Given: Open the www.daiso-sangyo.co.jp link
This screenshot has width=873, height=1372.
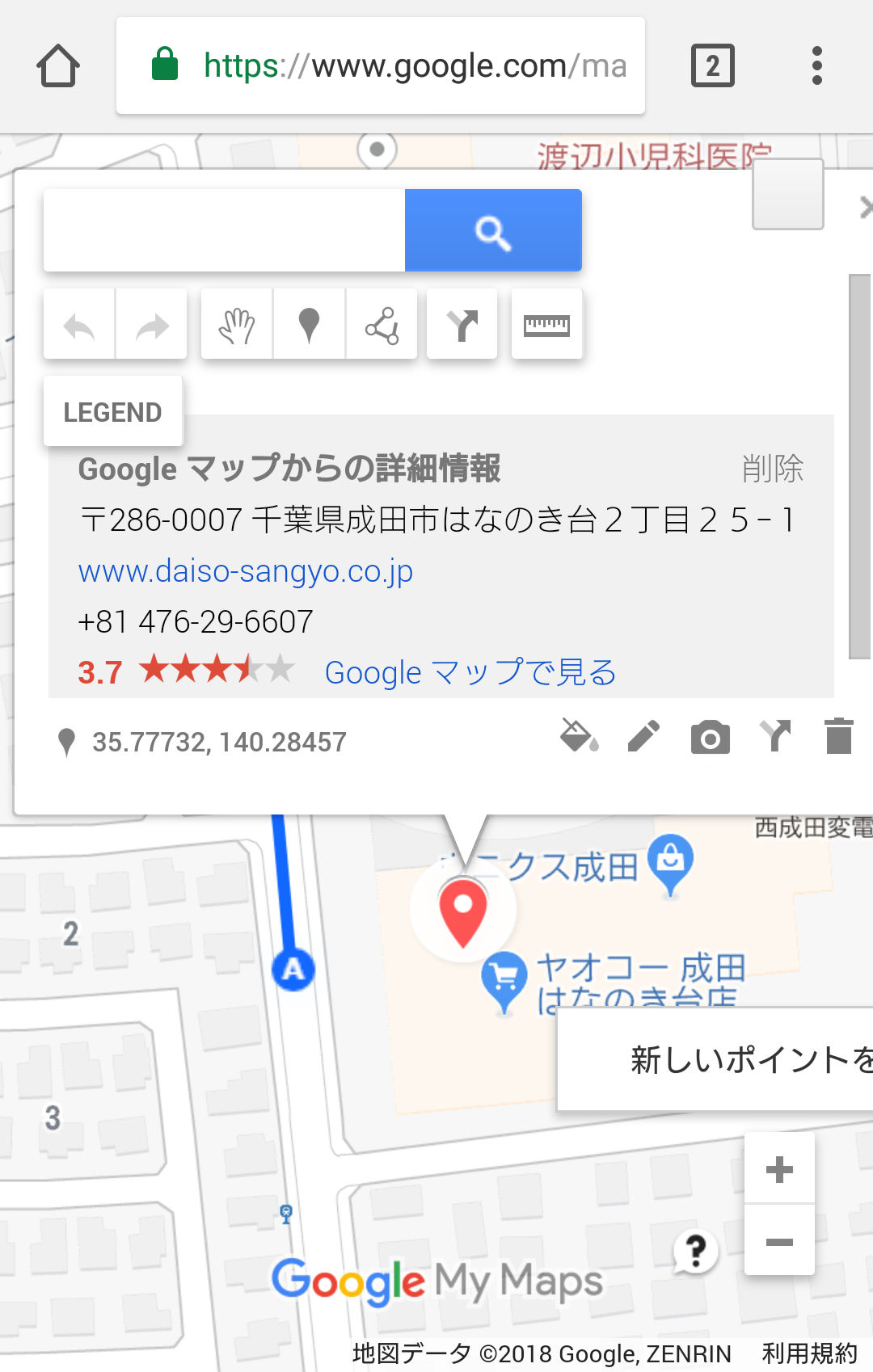Looking at the screenshot, I should point(246,571).
